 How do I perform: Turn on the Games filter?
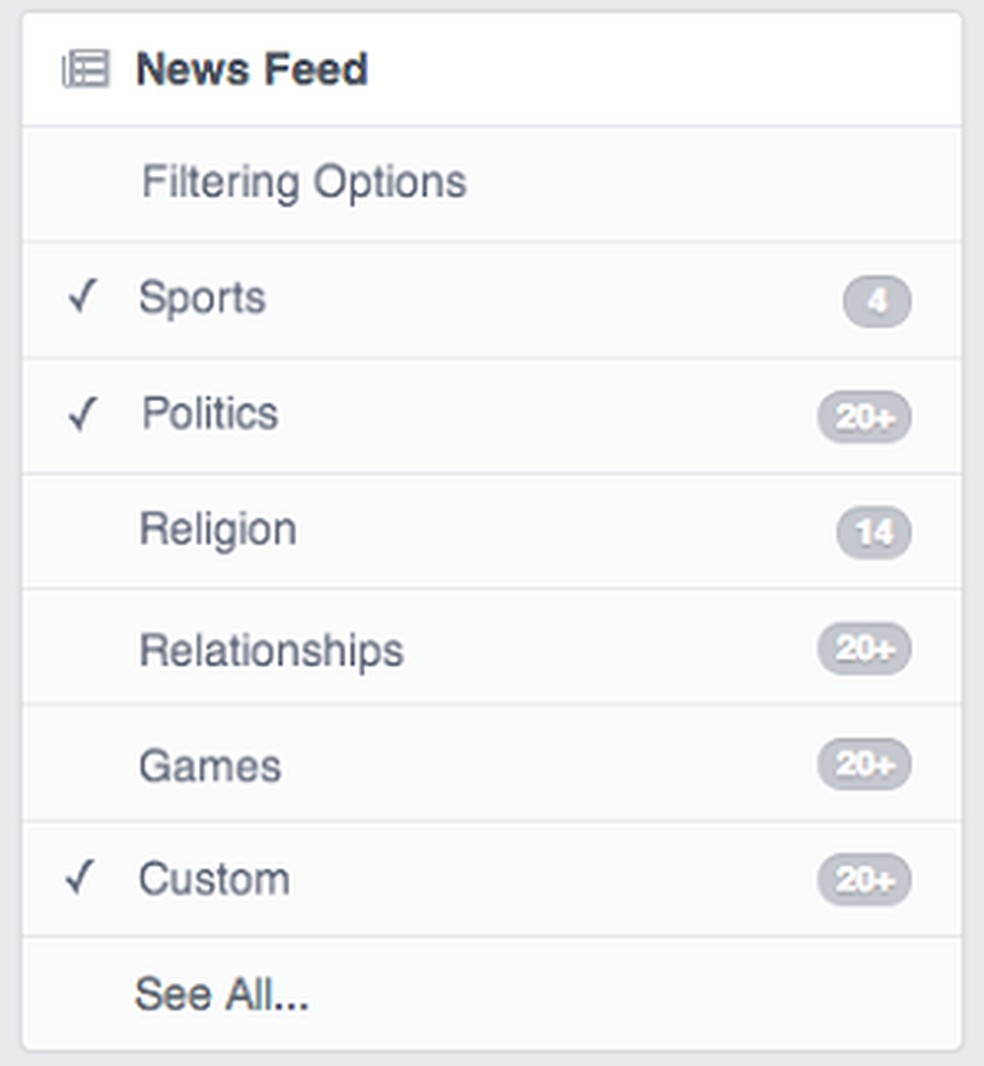[x=210, y=766]
